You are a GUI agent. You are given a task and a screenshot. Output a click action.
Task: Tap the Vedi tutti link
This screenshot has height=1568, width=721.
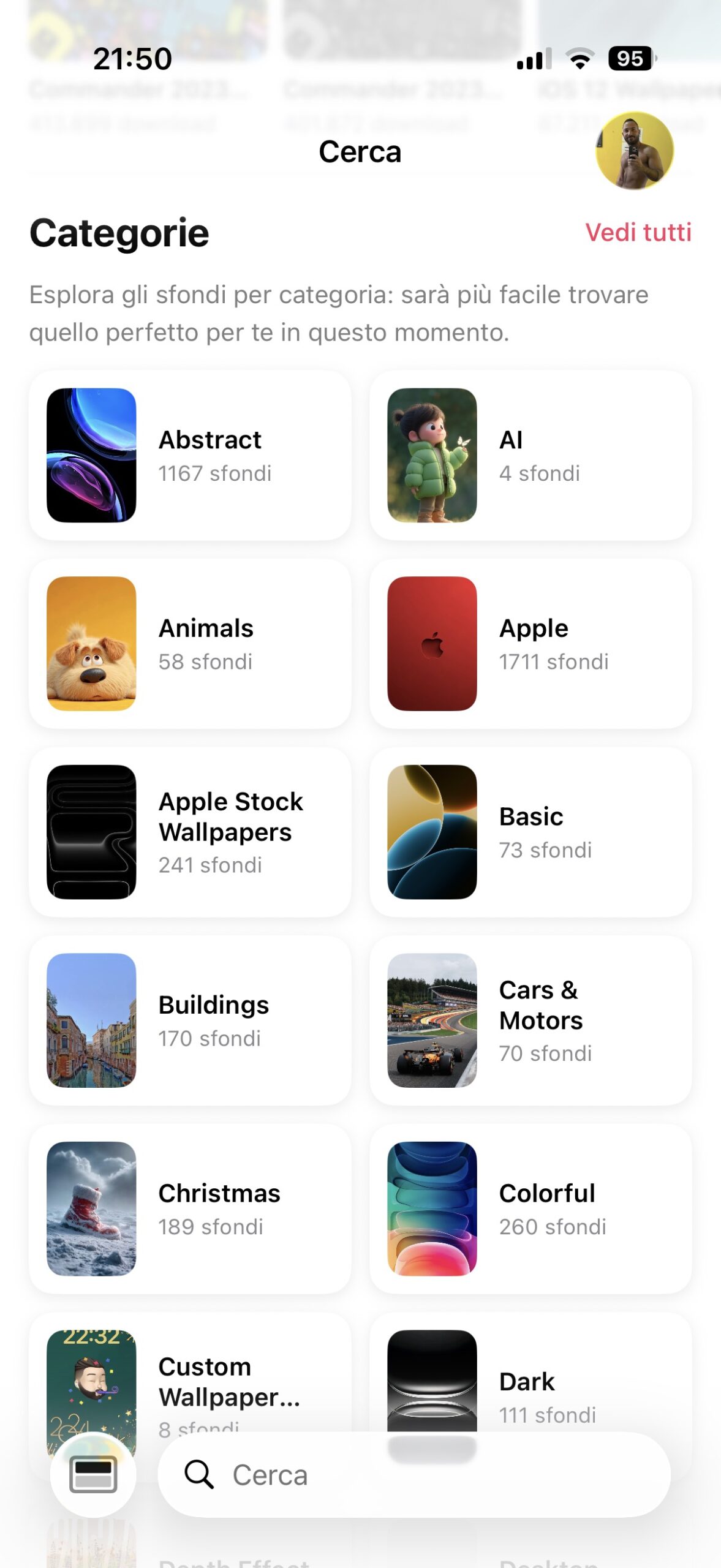point(638,233)
